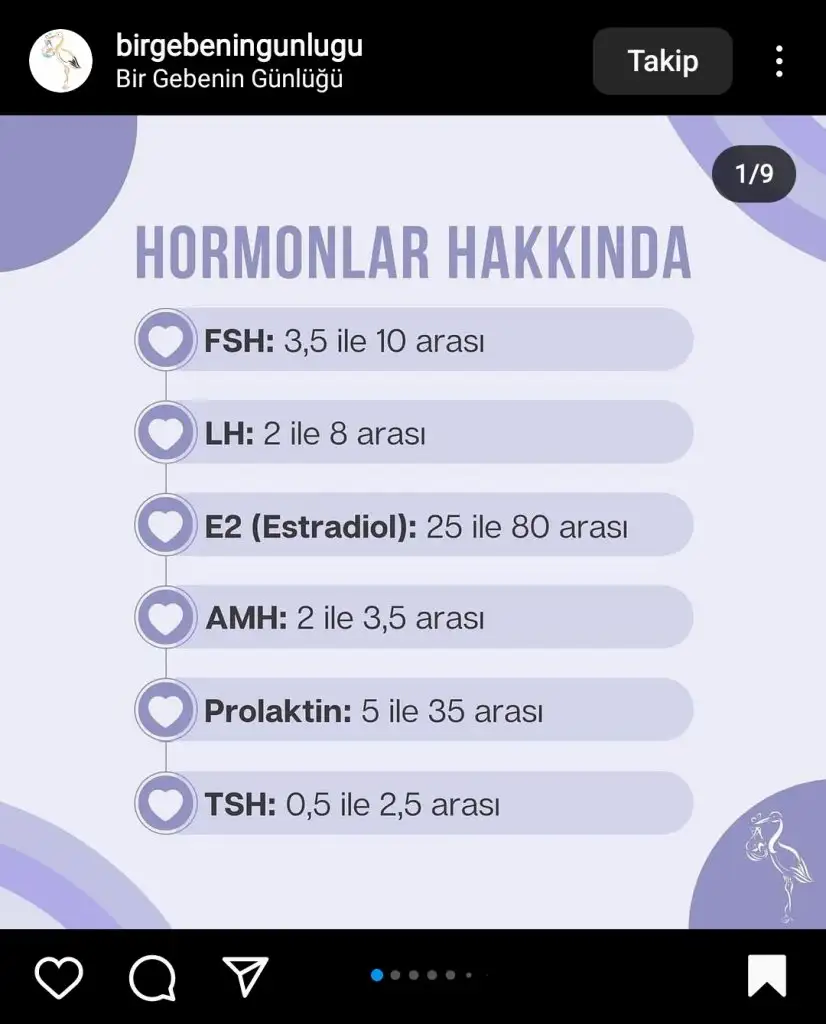Open the birgebeningunlugu username link
The height and width of the screenshot is (1024, 826).
tap(239, 45)
